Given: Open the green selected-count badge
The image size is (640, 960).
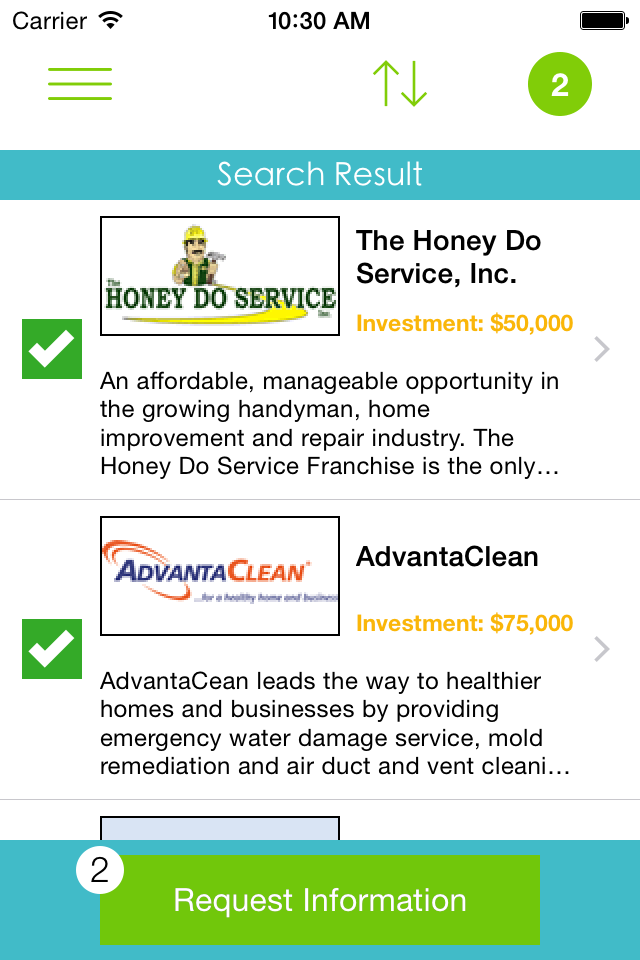Looking at the screenshot, I should click(x=560, y=84).
